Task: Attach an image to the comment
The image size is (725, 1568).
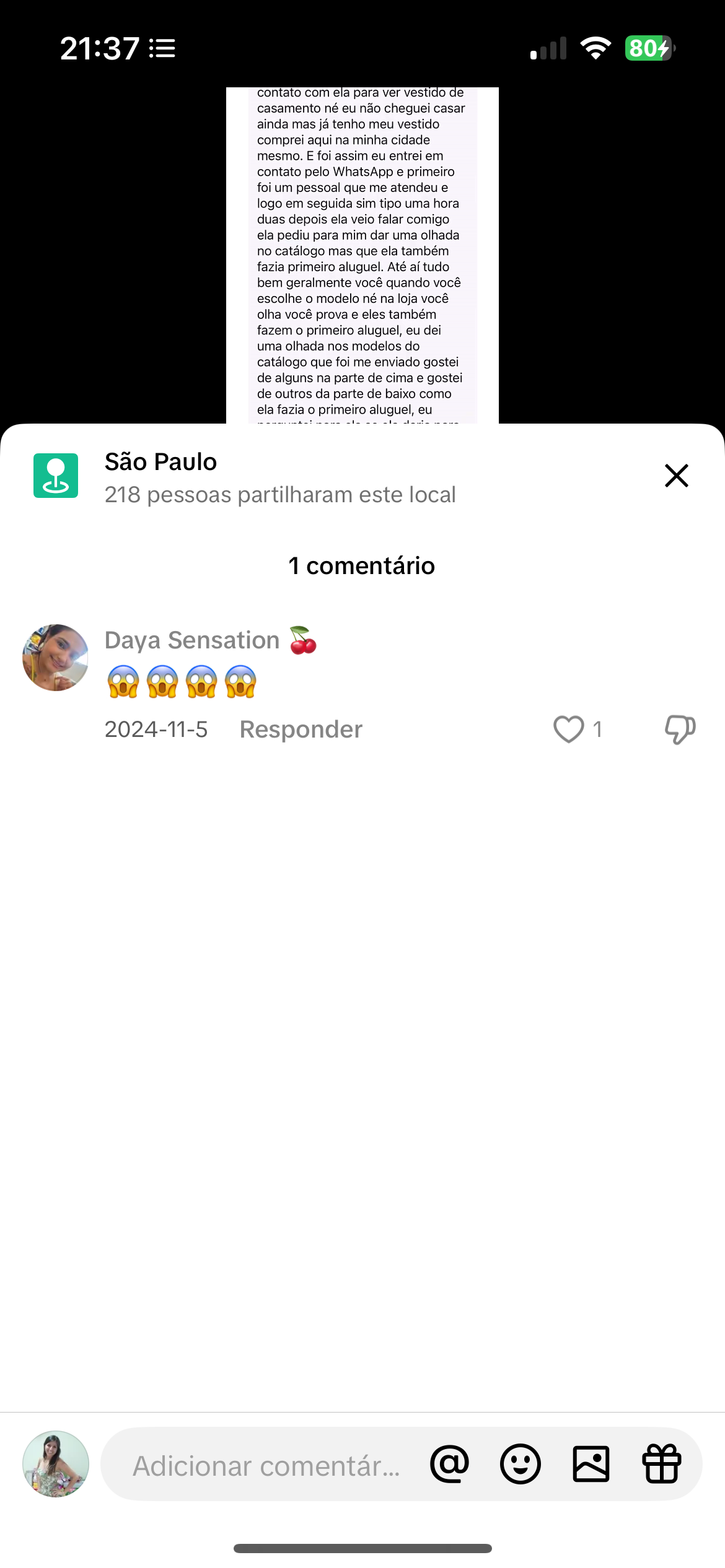Action: (x=591, y=1465)
